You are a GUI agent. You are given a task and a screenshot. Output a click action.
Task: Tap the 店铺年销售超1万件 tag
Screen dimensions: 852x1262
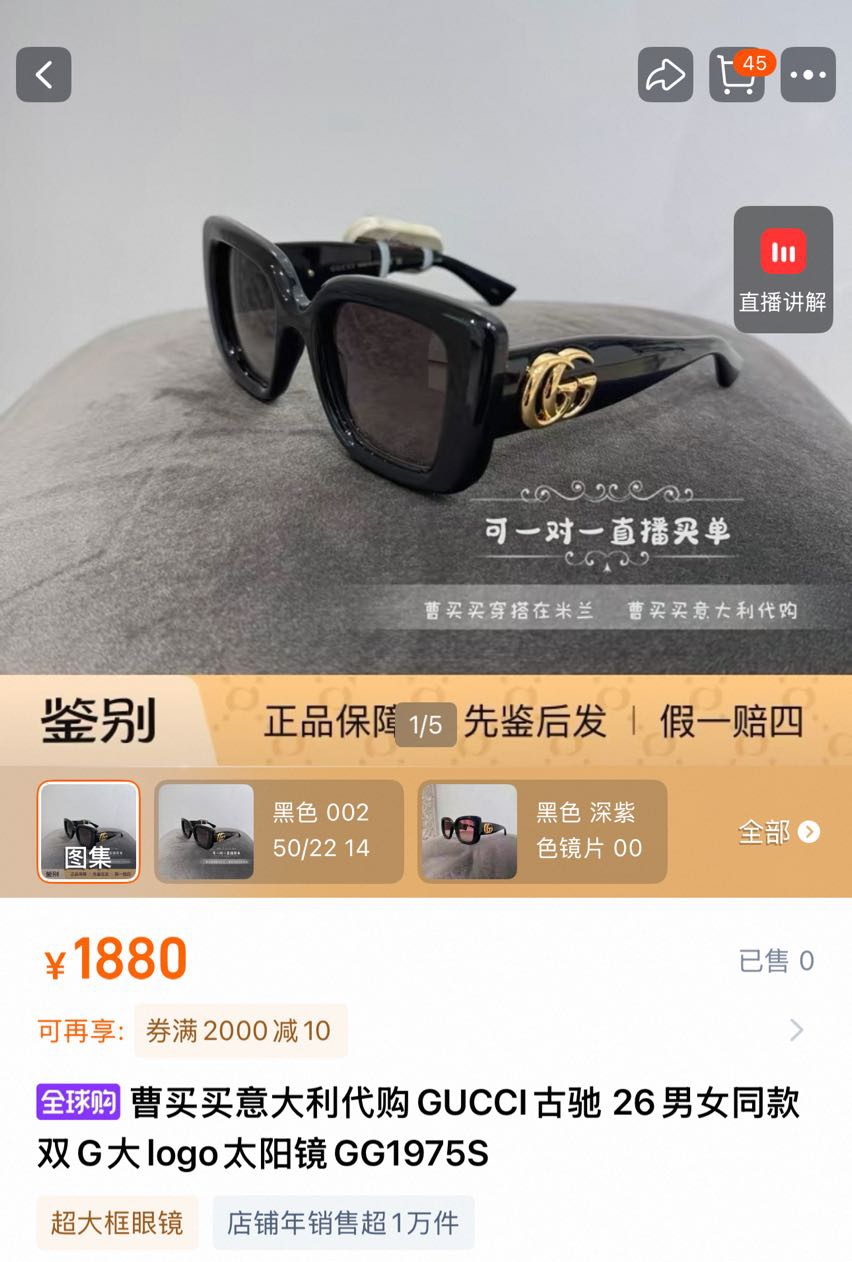[343, 1222]
